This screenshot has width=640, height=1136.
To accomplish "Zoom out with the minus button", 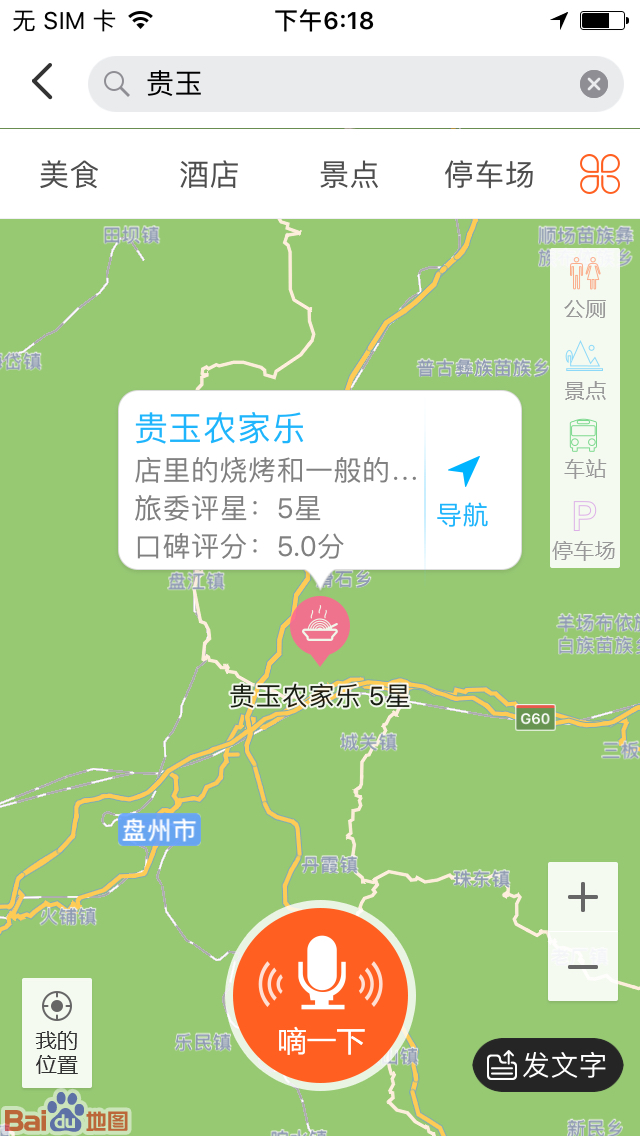I will pos(582,967).
